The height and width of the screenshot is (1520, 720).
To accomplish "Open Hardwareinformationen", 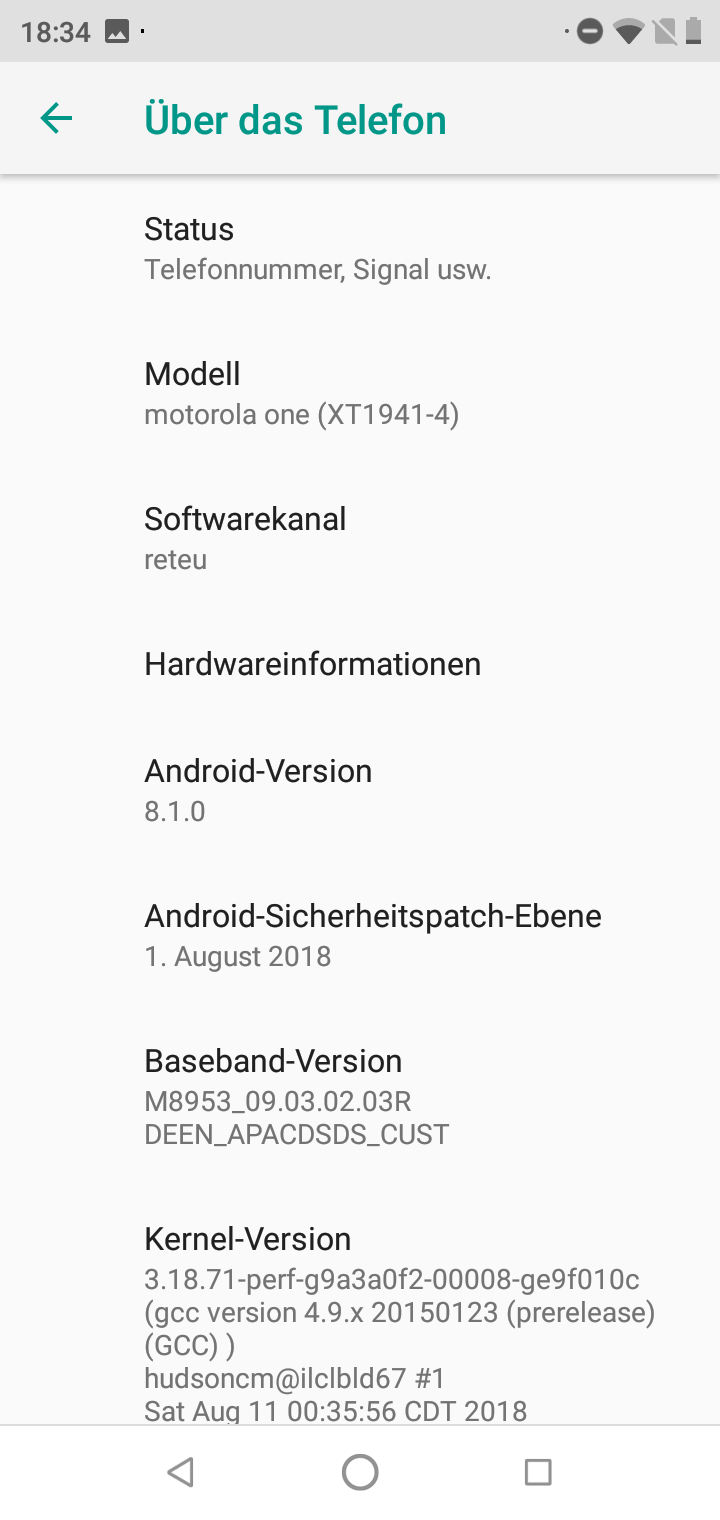I will (x=360, y=664).
